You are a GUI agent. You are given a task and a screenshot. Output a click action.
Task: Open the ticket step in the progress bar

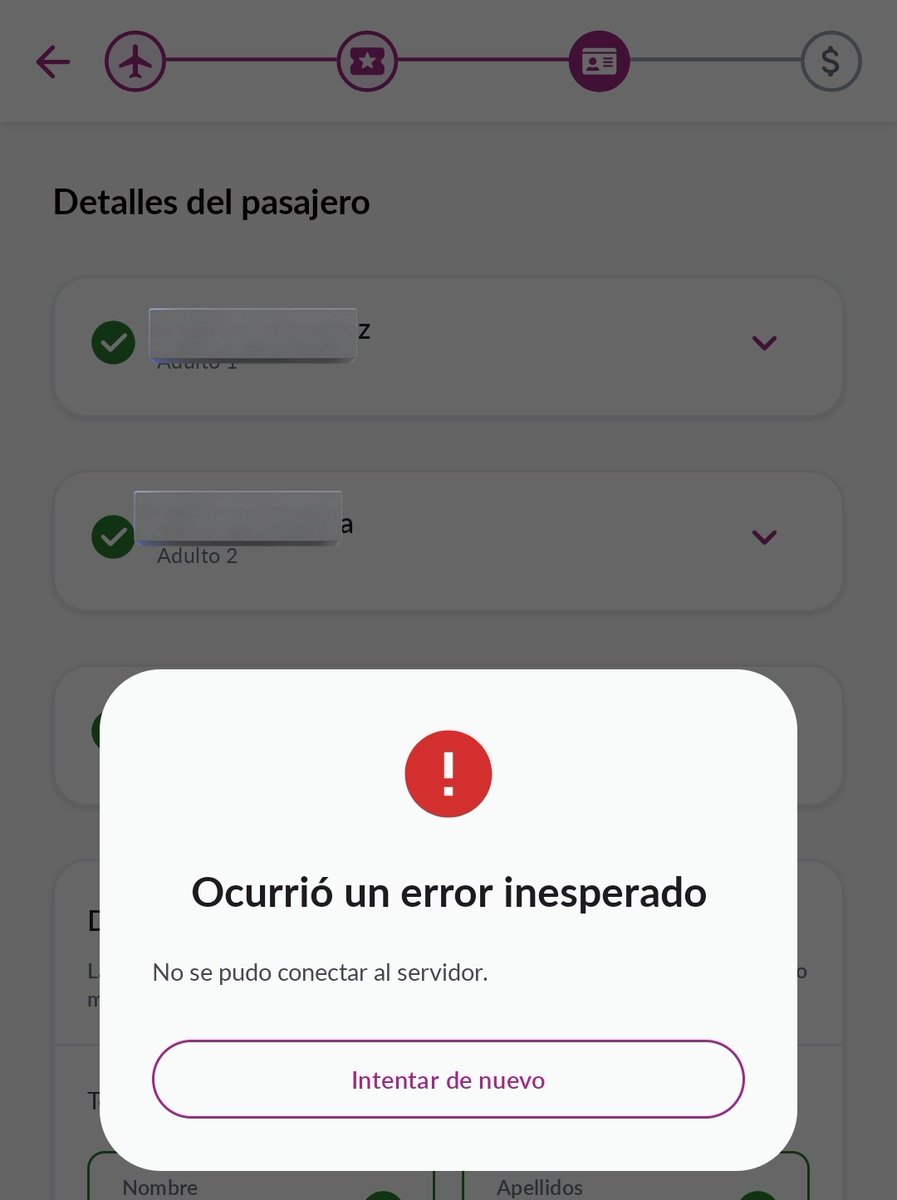tap(367, 62)
